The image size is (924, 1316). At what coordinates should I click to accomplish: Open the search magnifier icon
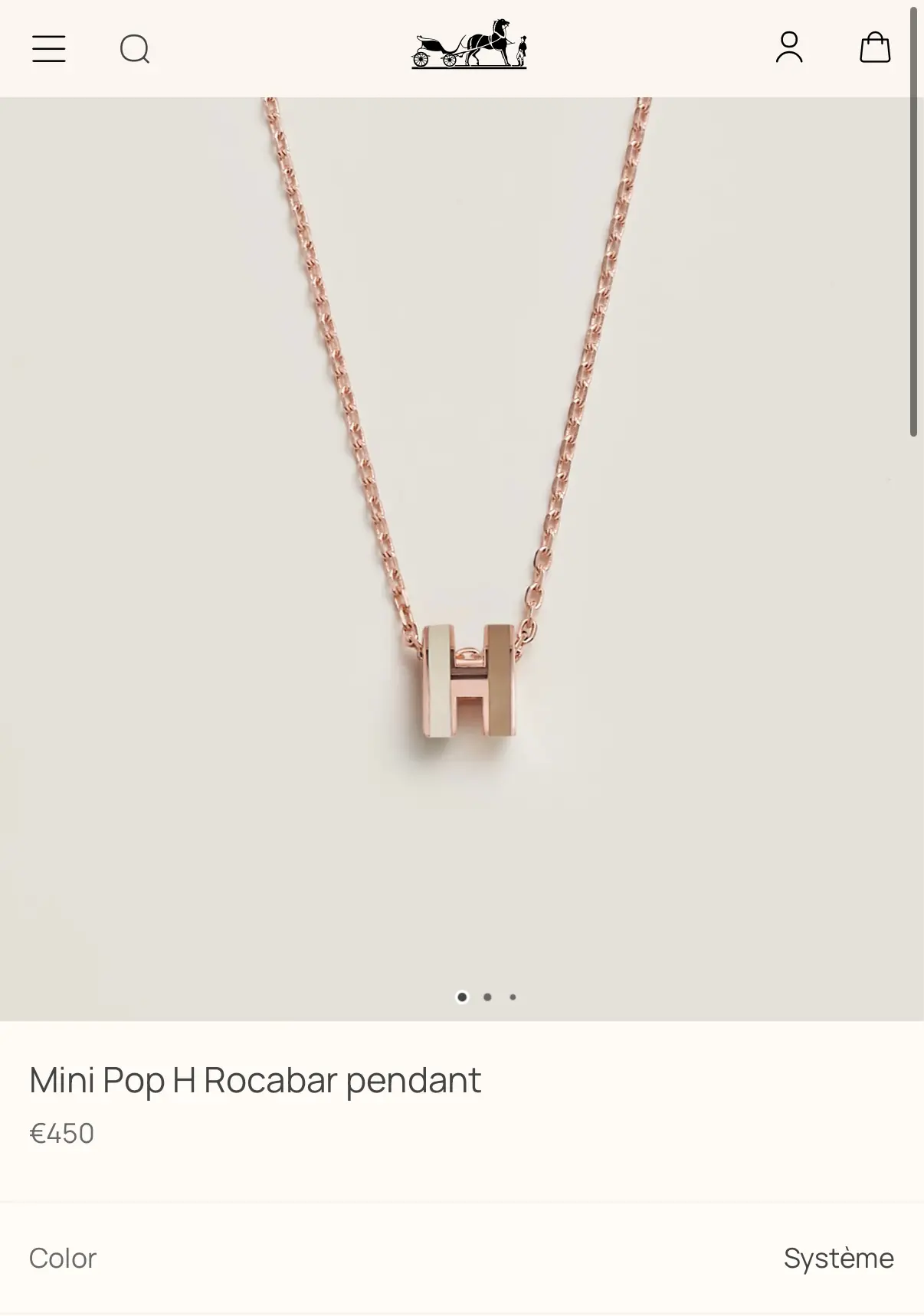click(x=135, y=49)
